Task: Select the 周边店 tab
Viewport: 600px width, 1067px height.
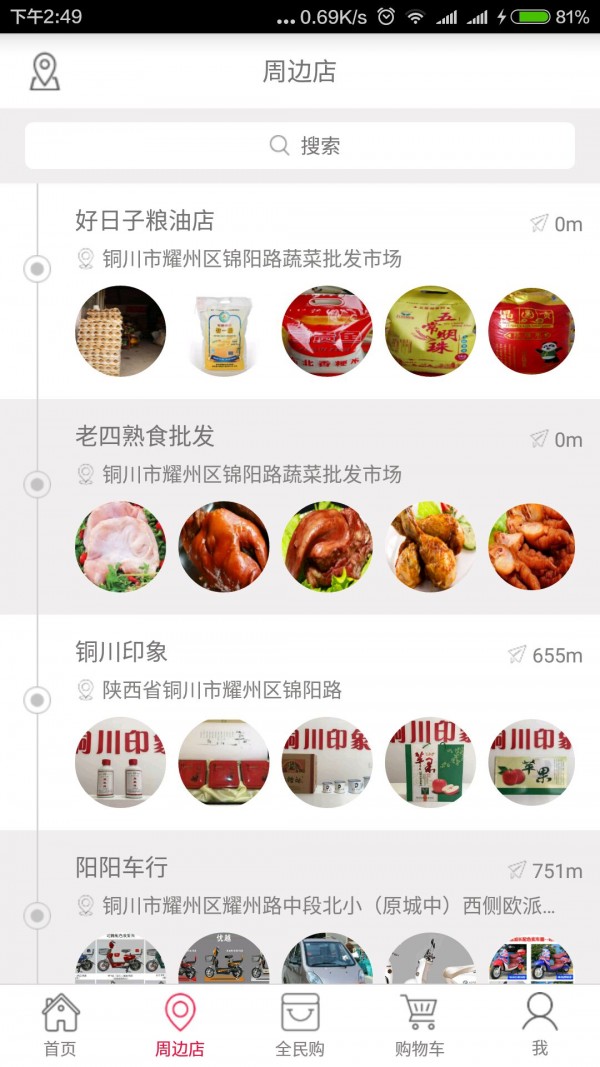Action: coord(180,1026)
